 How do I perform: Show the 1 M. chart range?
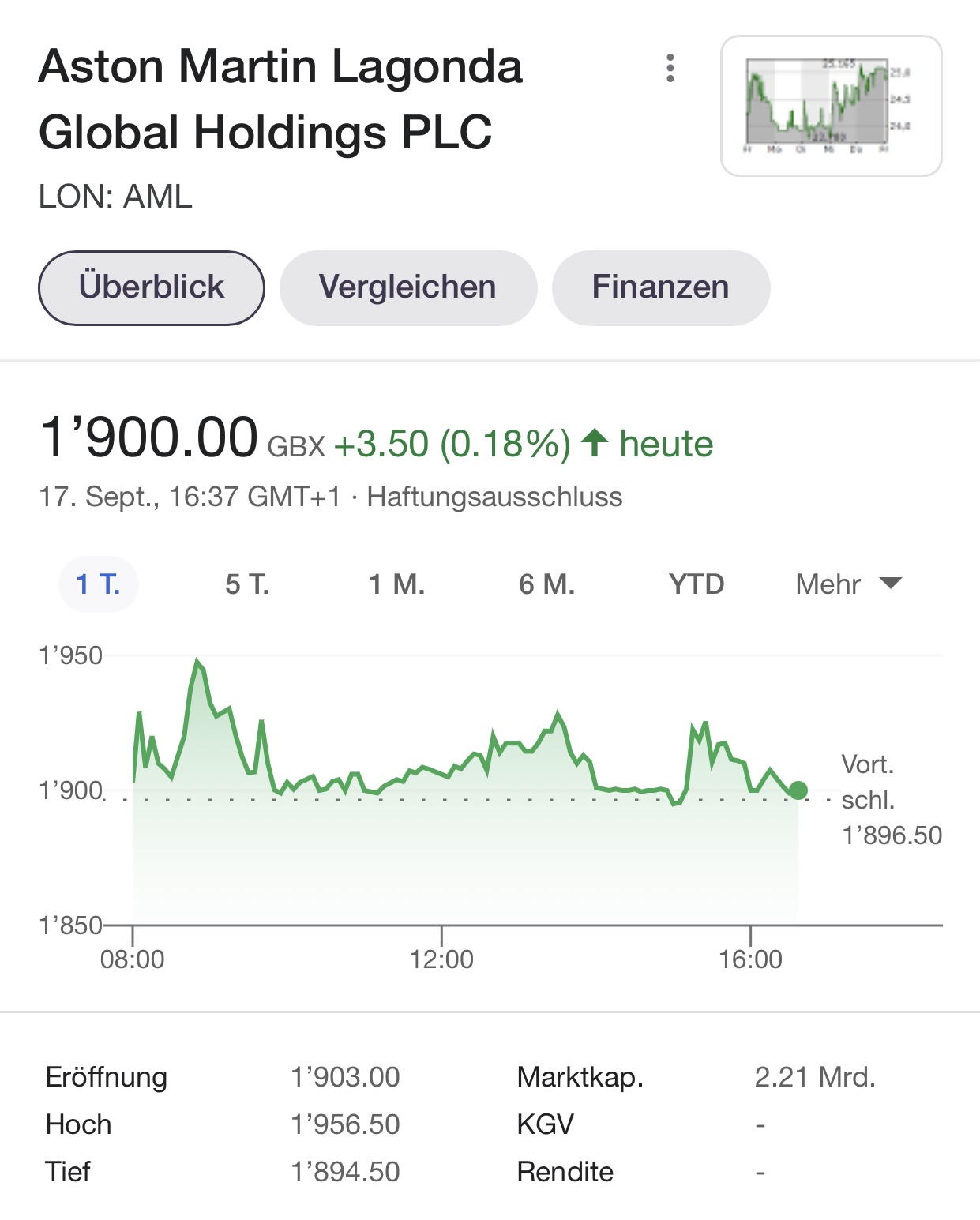(396, 584)
